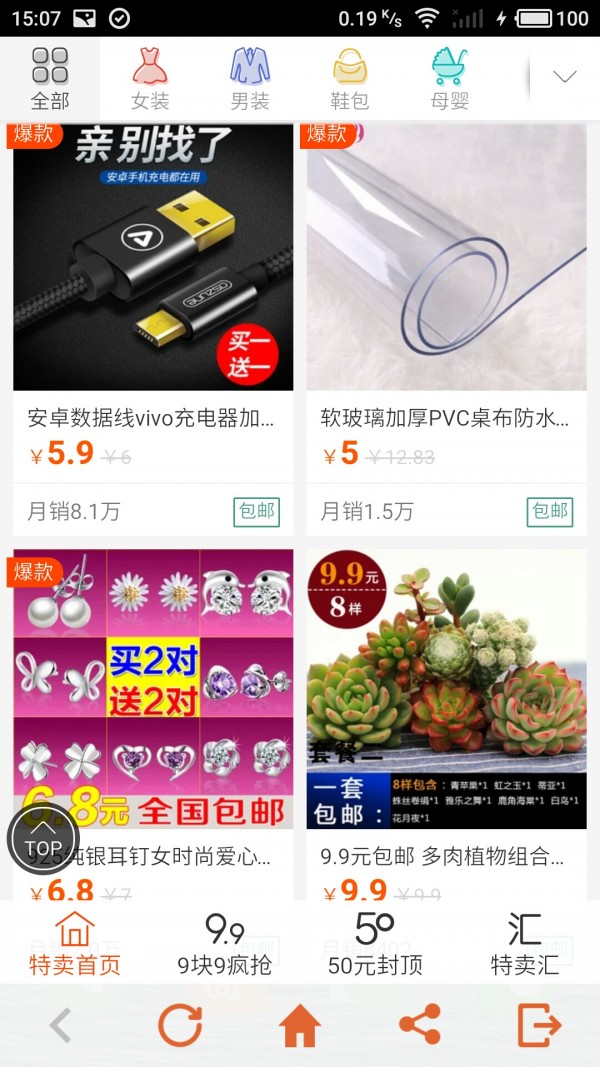The height and width of the screenshot is (1067, 600).
Task: Switch to the 女装 category
Action: [150, 78]
